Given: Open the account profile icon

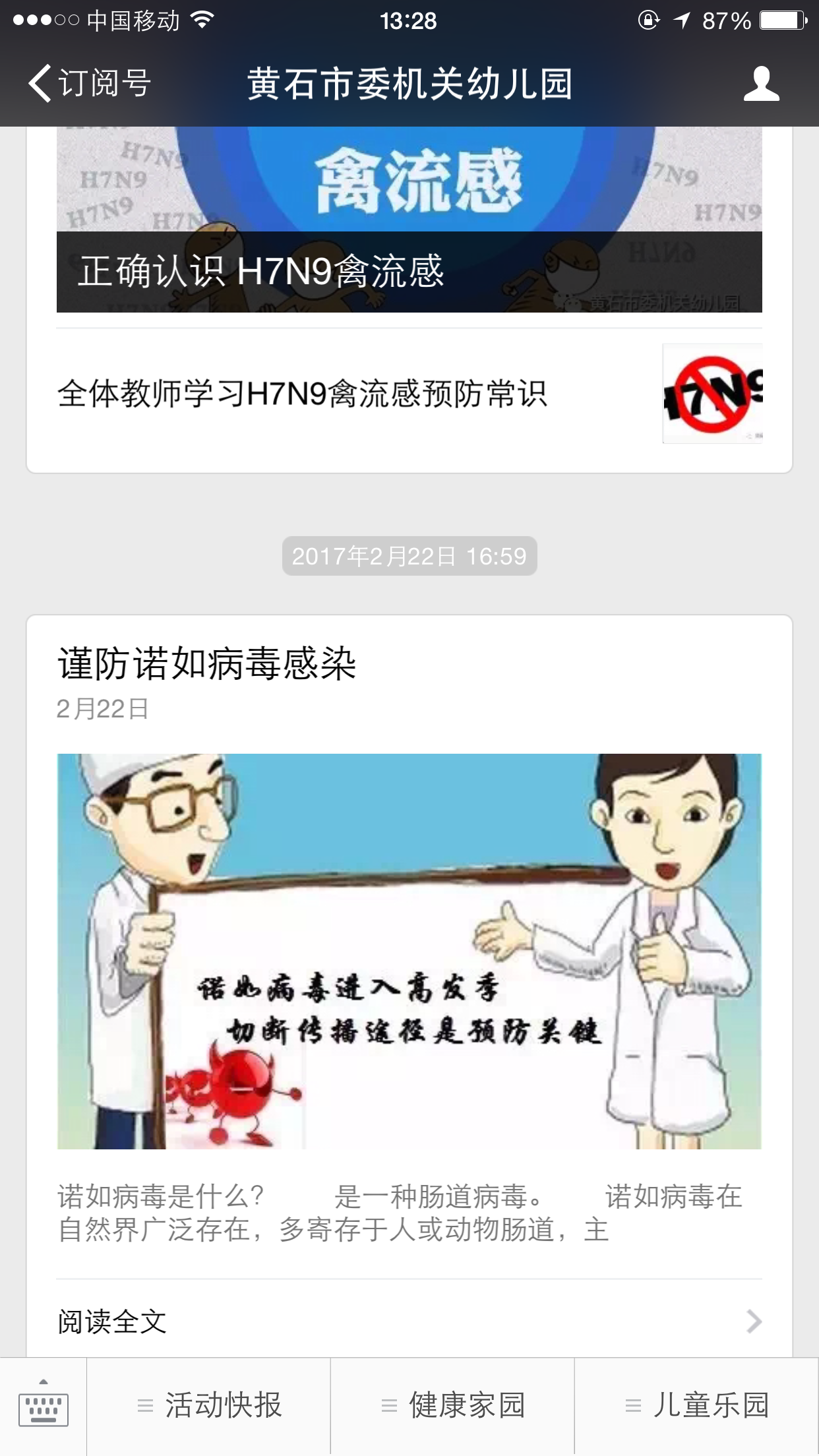Looking at the screenshot, I should [761, 84].
